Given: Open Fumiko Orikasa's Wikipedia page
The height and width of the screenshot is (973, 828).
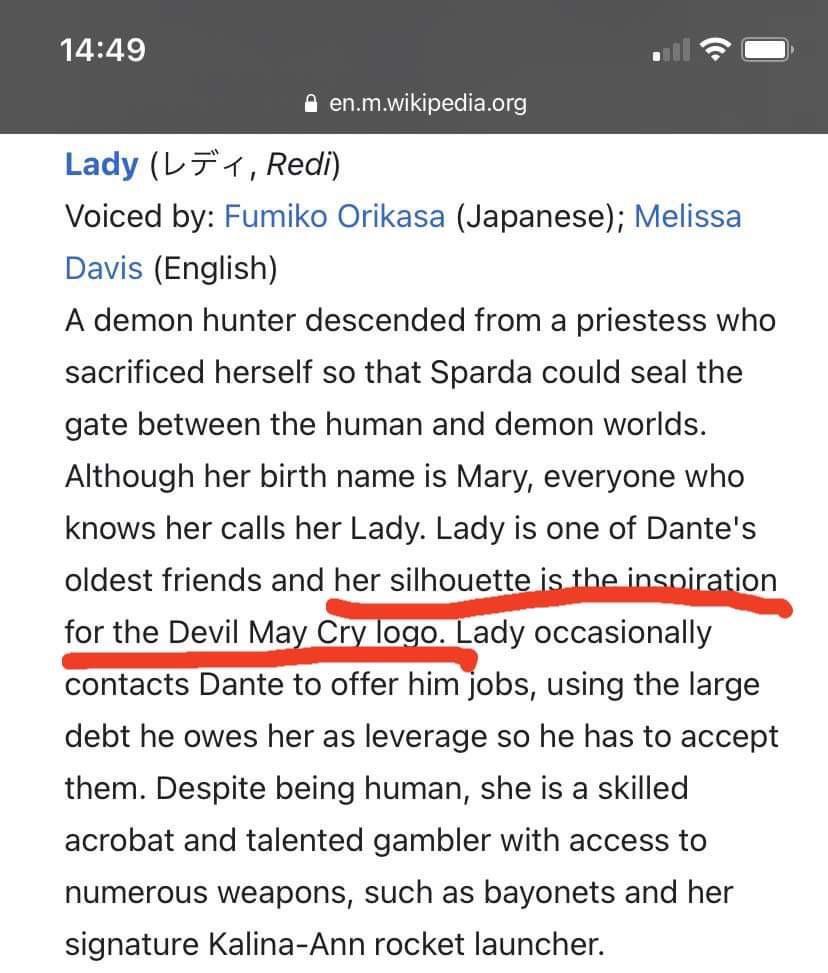Looking at the screenshot, I should point(334,216).
